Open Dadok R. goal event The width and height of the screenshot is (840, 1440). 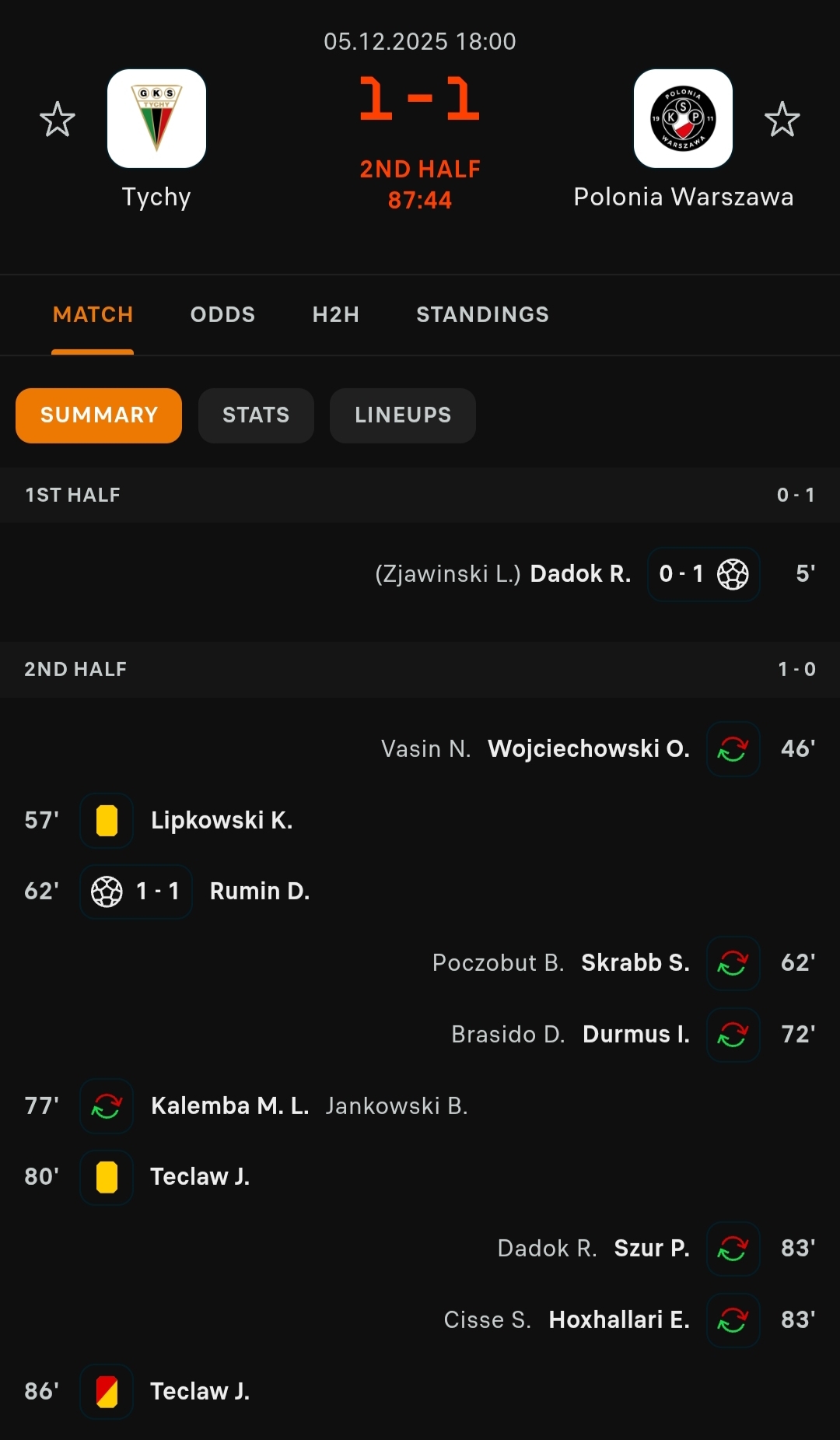(580, 574)
